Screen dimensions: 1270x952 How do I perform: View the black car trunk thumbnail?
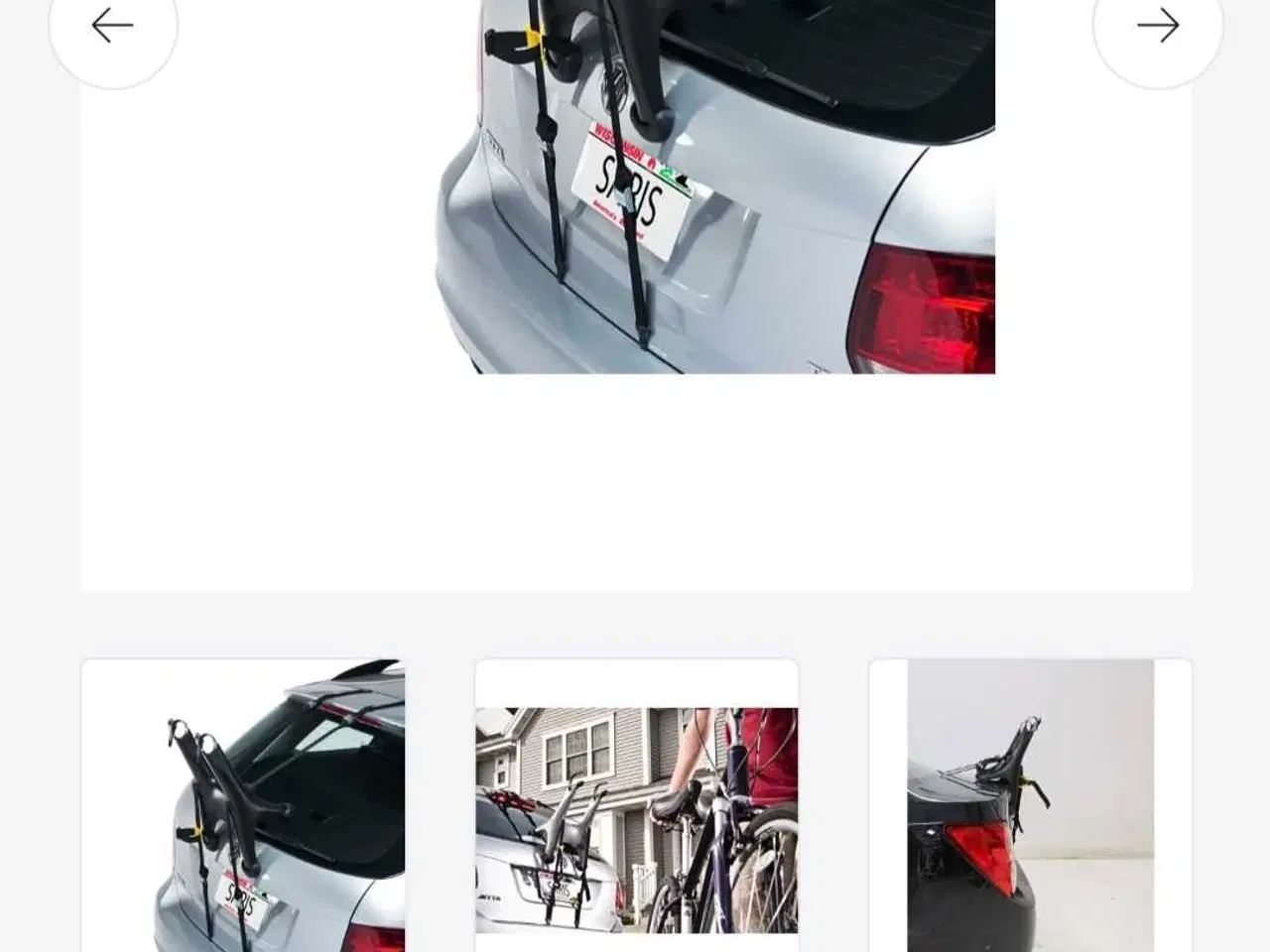tap(1030, 805)
